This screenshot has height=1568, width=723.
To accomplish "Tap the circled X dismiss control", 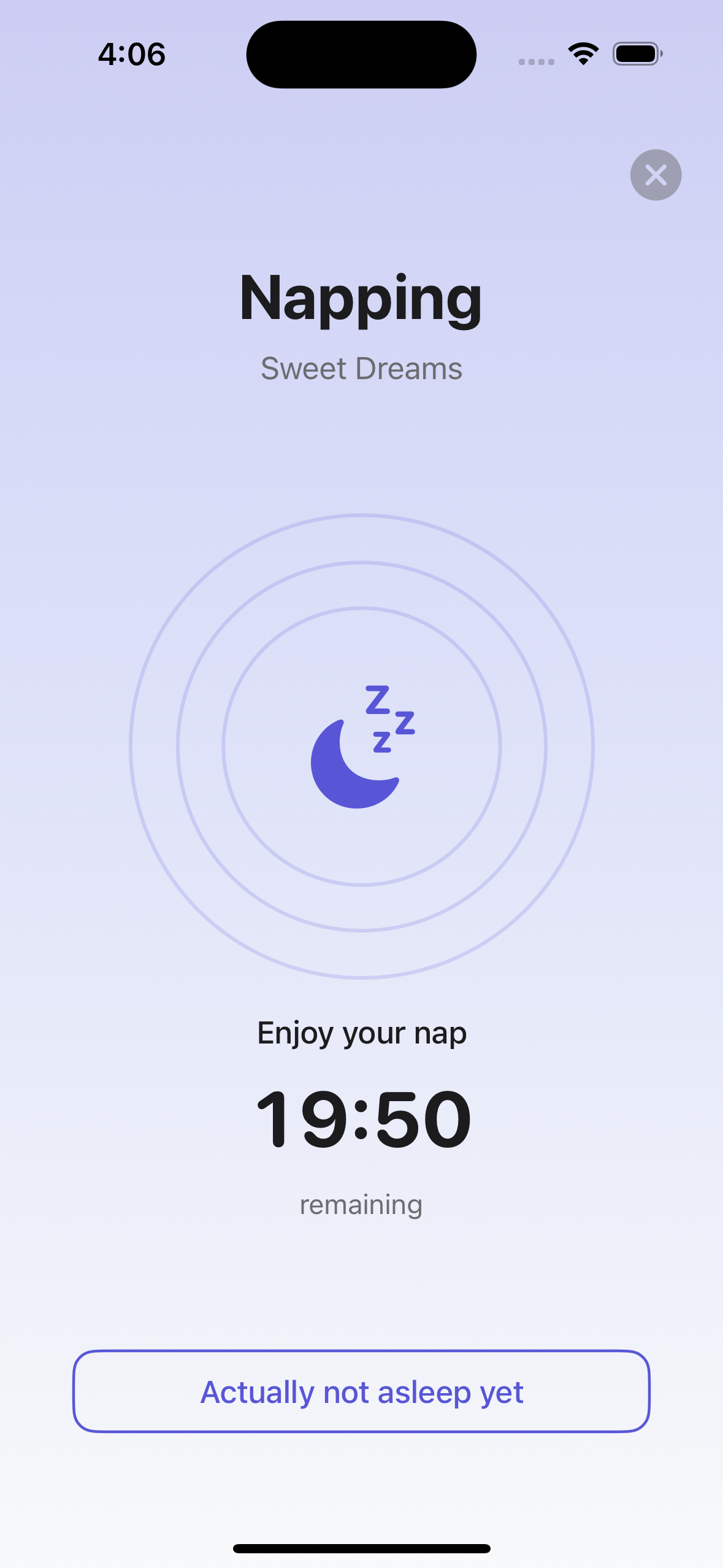I will coord(656,175).
